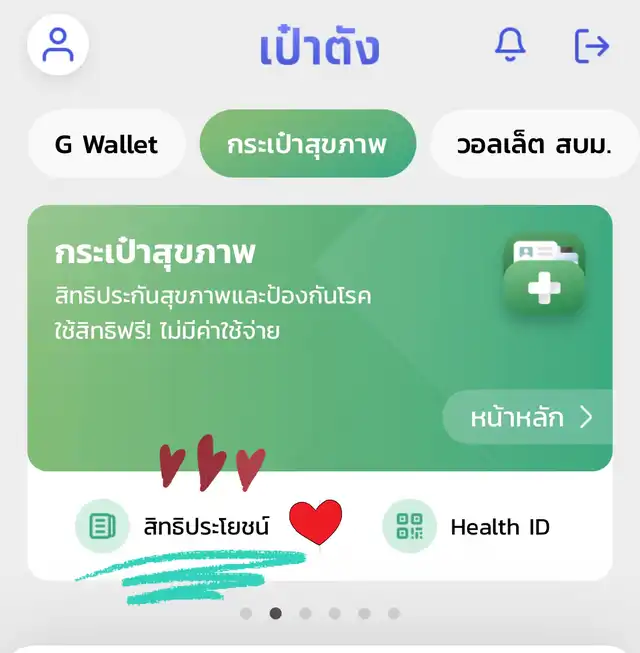640x653 pixels.
Task: Switch to the วอลเล็ต สบม. tab
Action: click(534, 144)
